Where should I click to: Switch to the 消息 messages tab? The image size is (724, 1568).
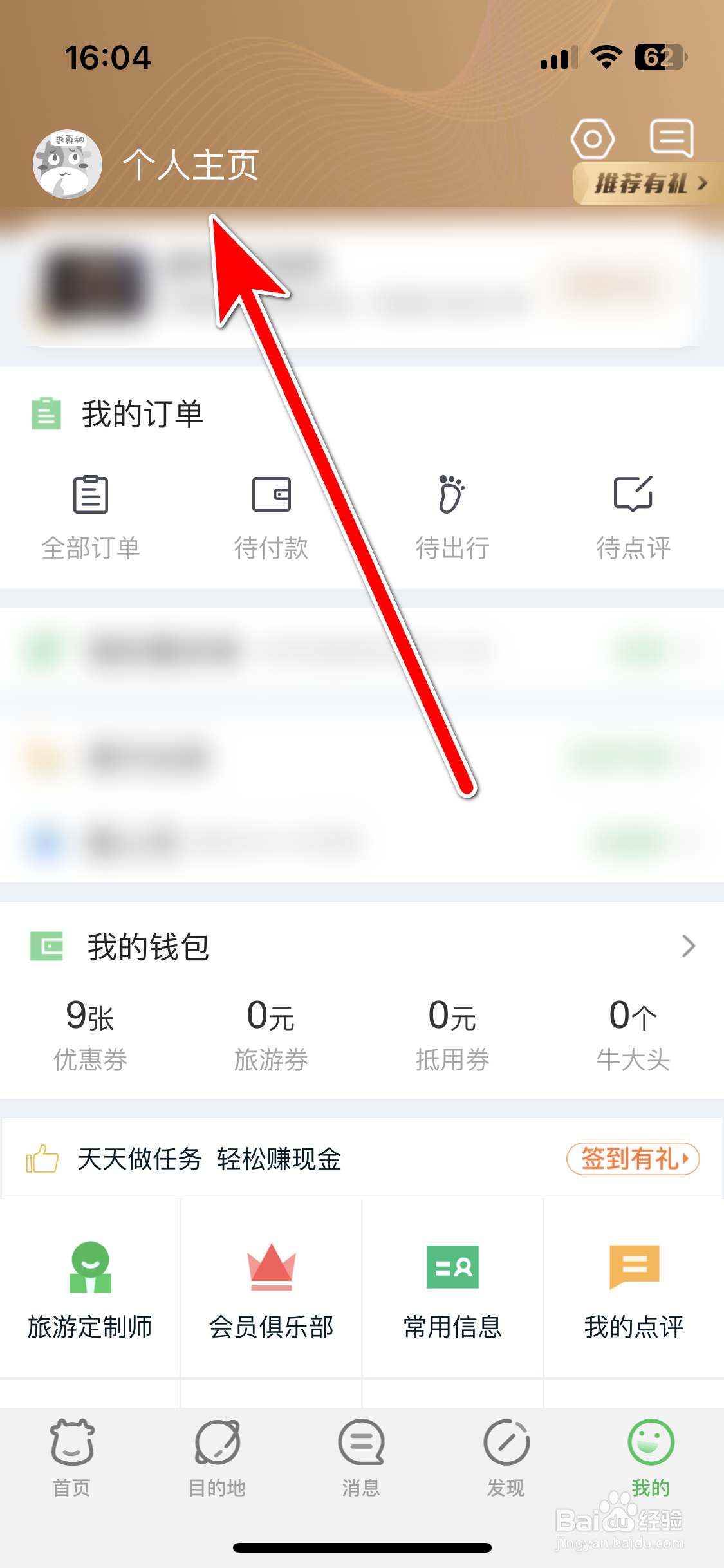click(362, 1458)
